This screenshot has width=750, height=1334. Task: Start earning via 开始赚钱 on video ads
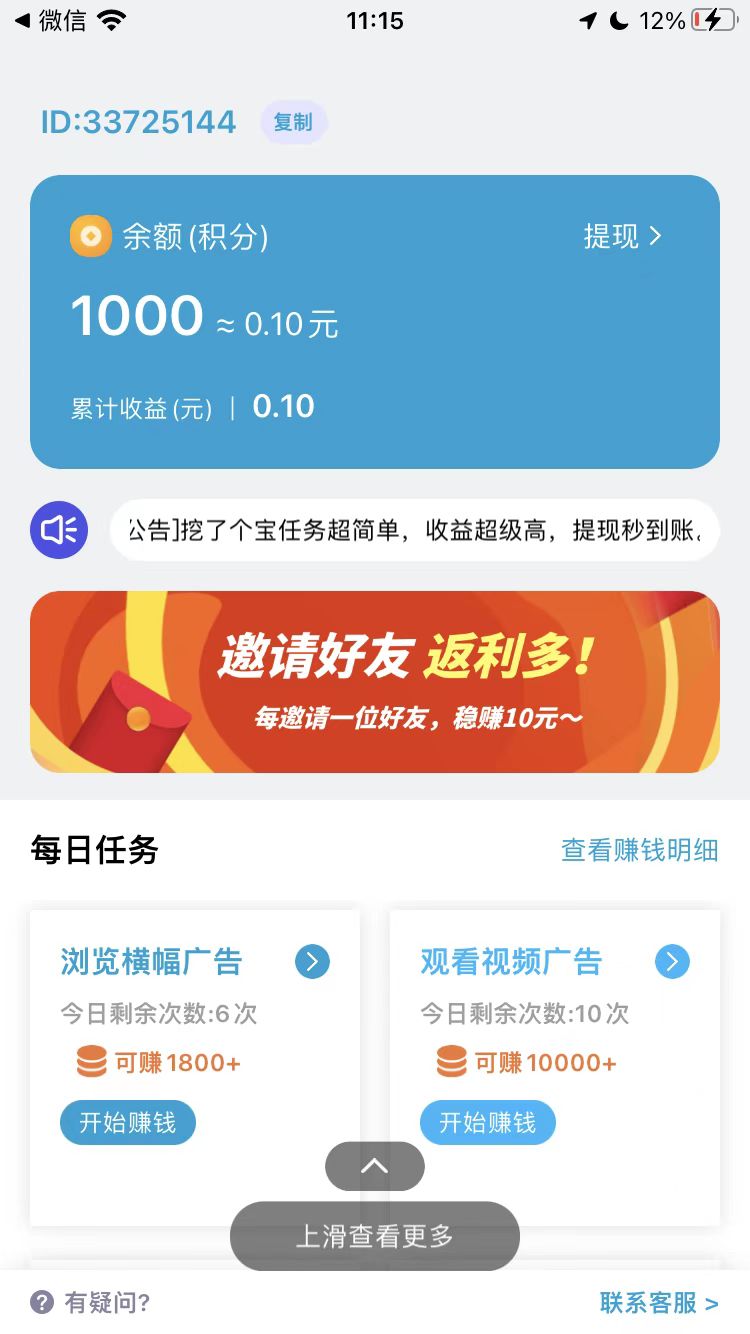click(487, 1122)
